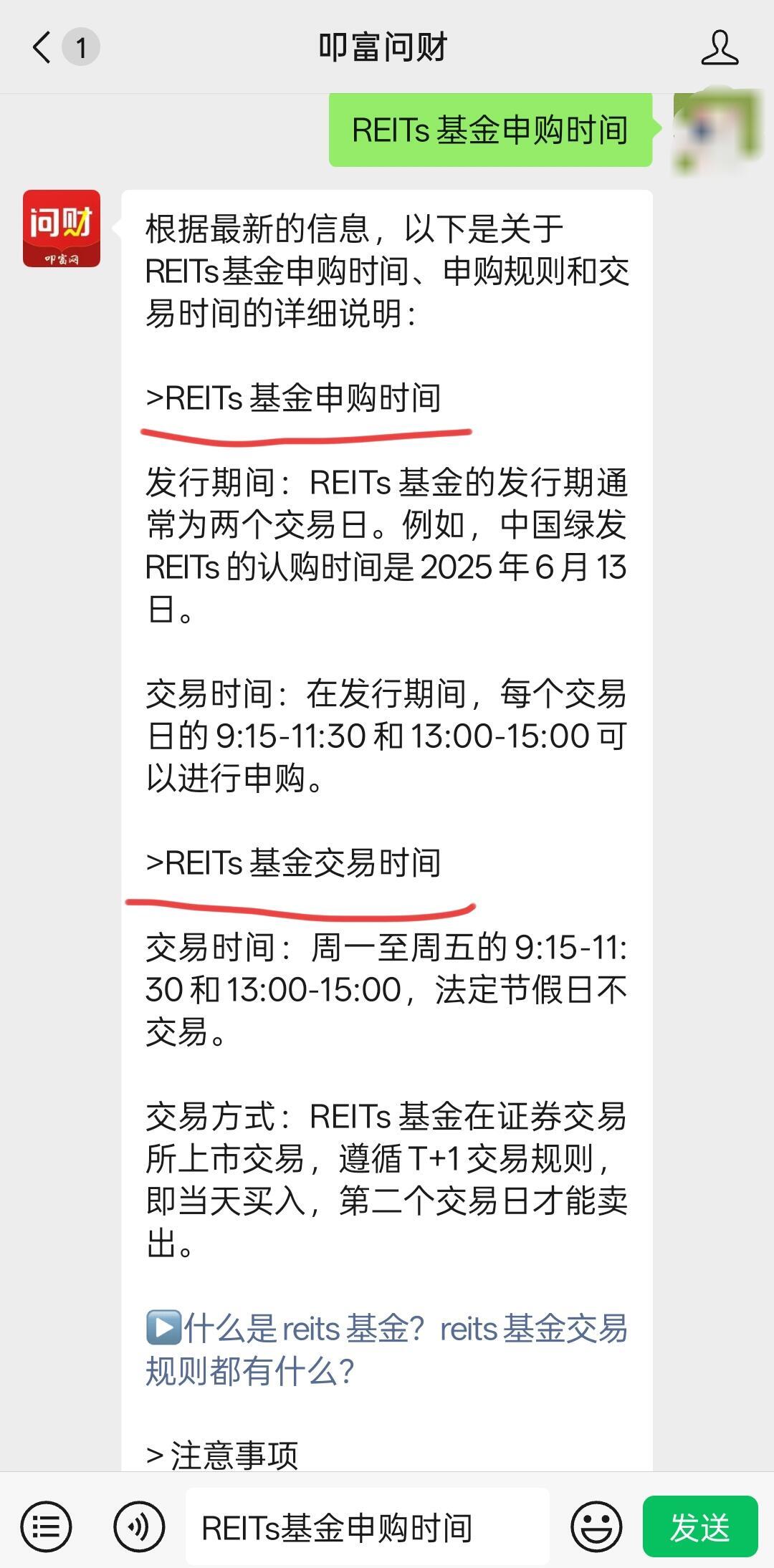Open the 问财 account avatar

pyautogui.click(x=62, y=229)
